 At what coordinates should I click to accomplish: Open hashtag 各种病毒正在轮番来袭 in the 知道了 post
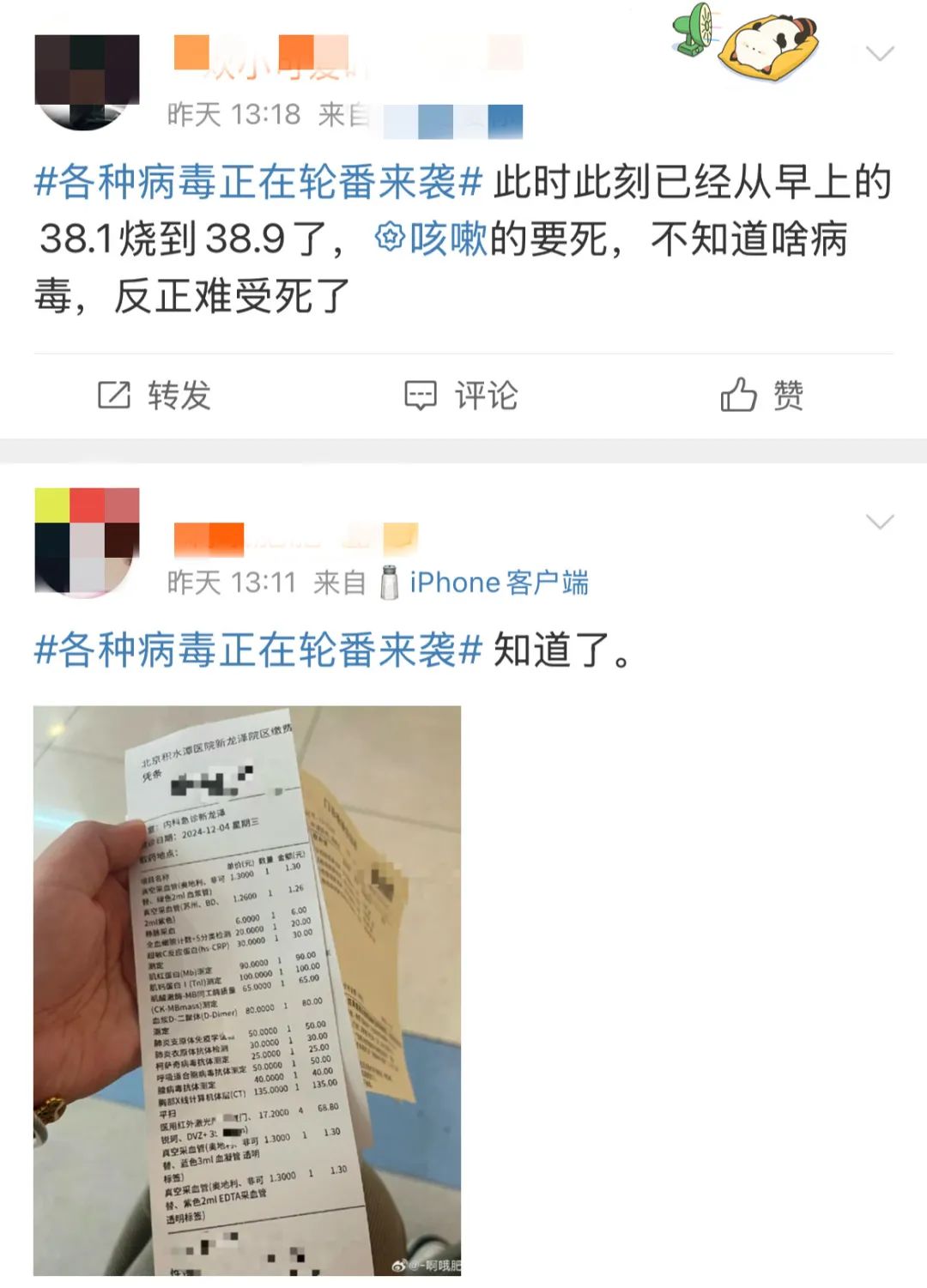point(257,650)
